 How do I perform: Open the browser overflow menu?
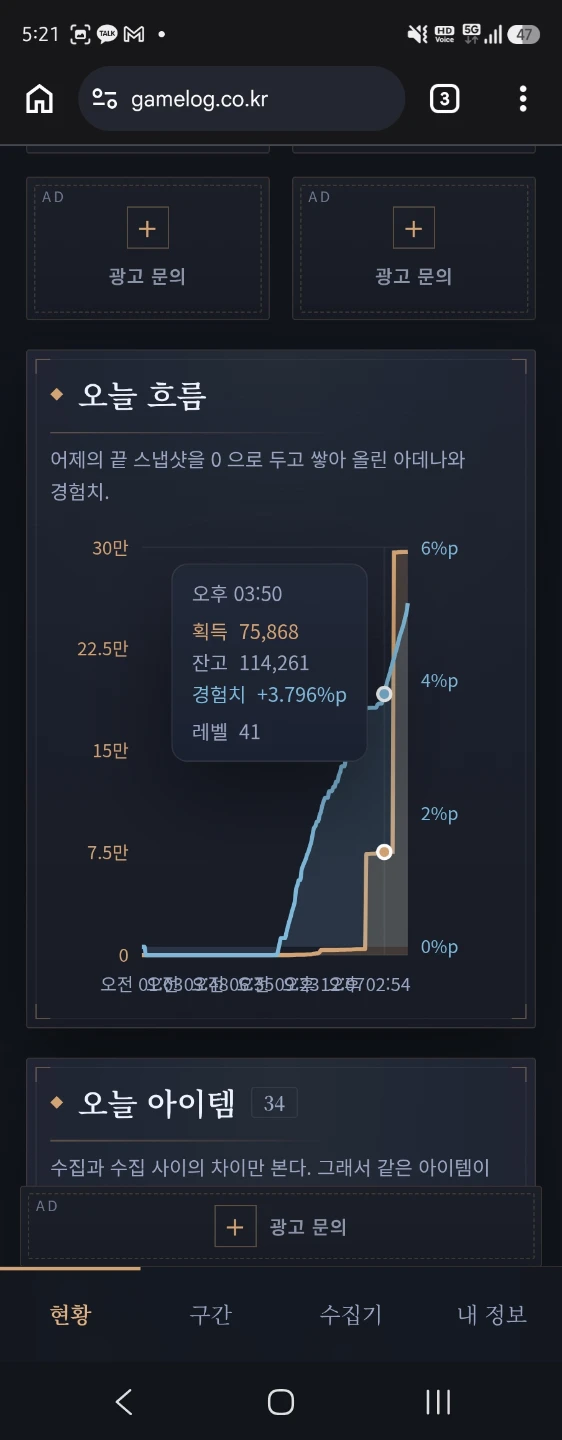click(x=523, y=99)
